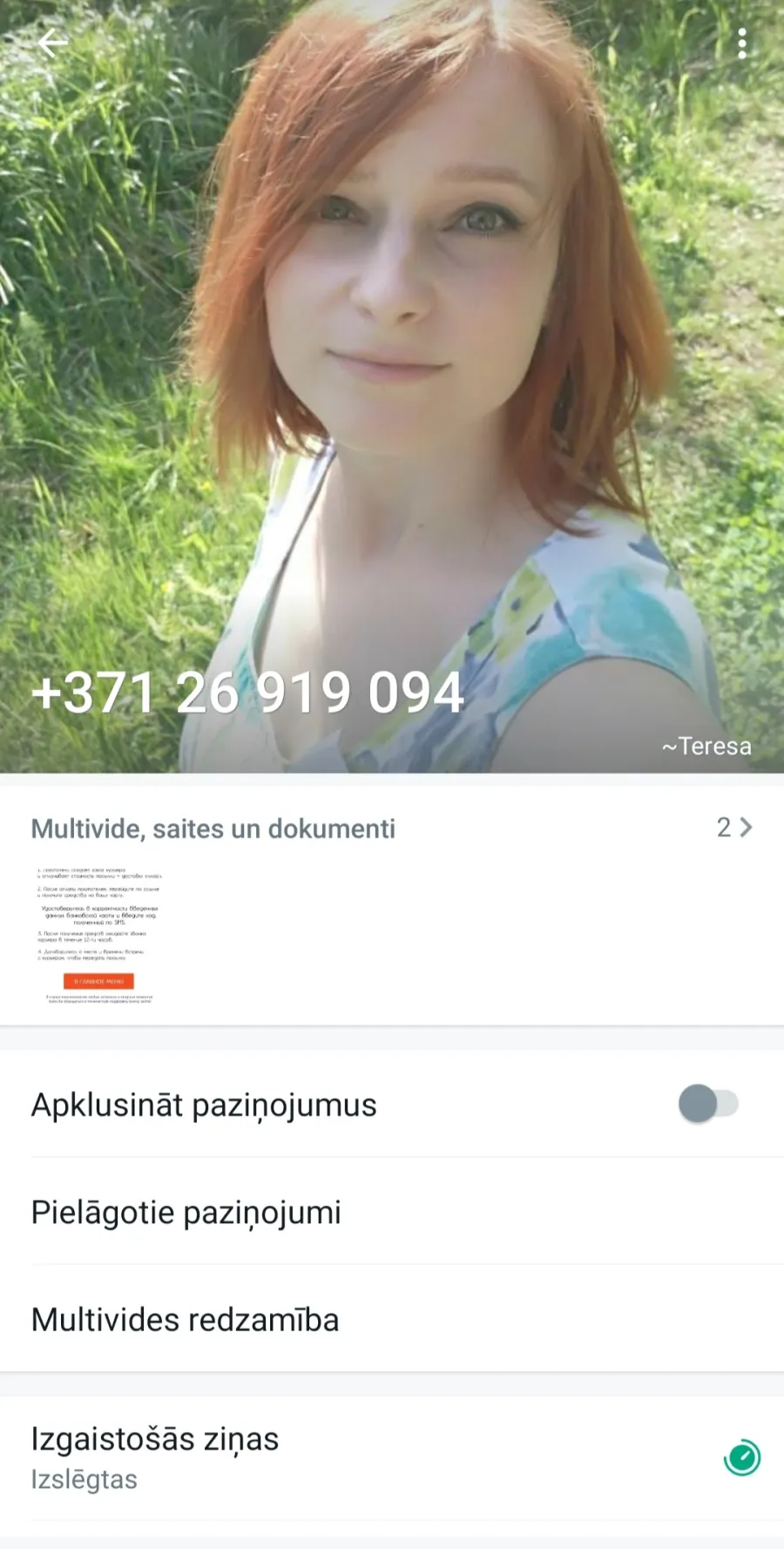The height and width of the screenshot is (1549, 784).
Task: Open the three-dot overflow menu
Action: pos(742,43)
